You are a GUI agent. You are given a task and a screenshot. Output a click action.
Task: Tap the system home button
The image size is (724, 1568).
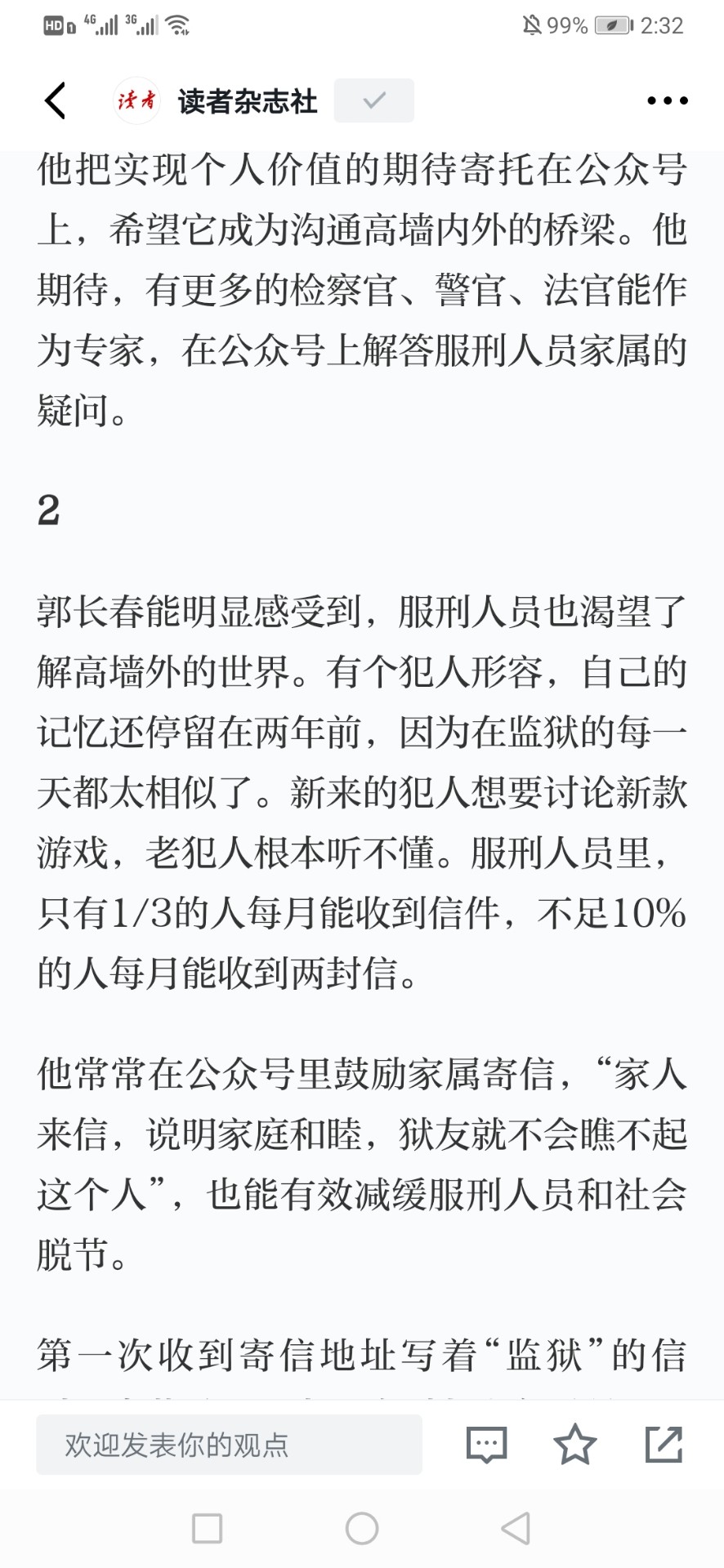(362, 1528)
